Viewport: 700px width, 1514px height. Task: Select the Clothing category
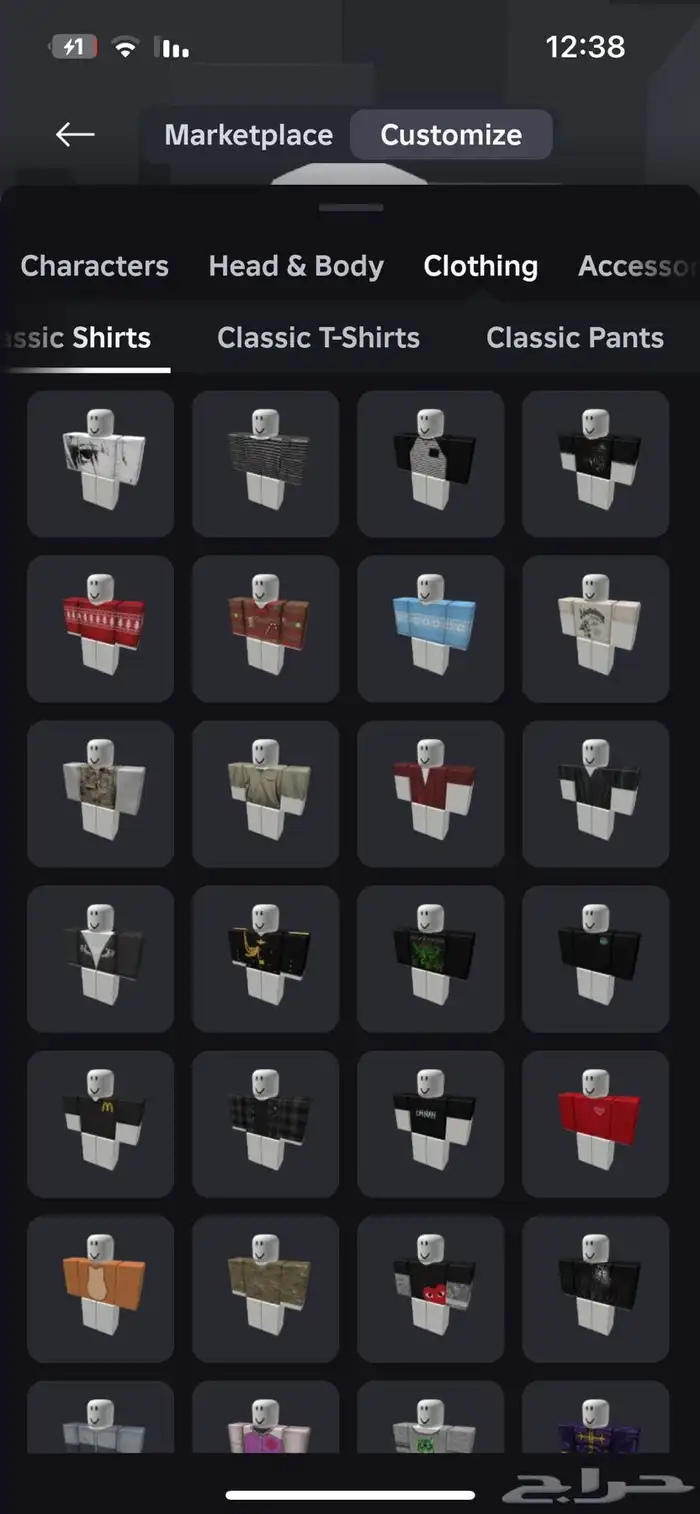coord(480,266)
